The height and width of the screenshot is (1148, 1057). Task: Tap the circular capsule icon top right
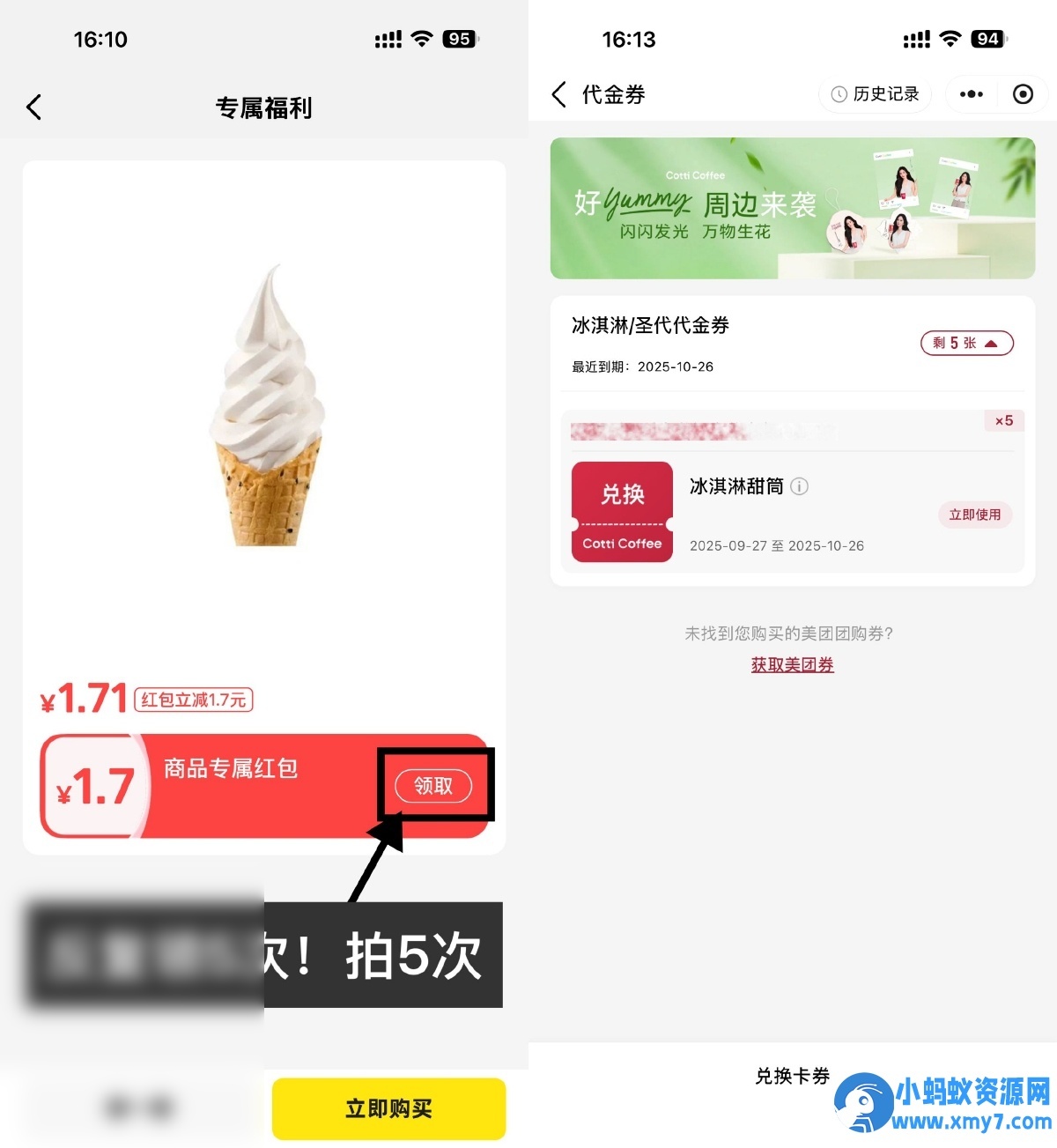[x=1024, y=94]
